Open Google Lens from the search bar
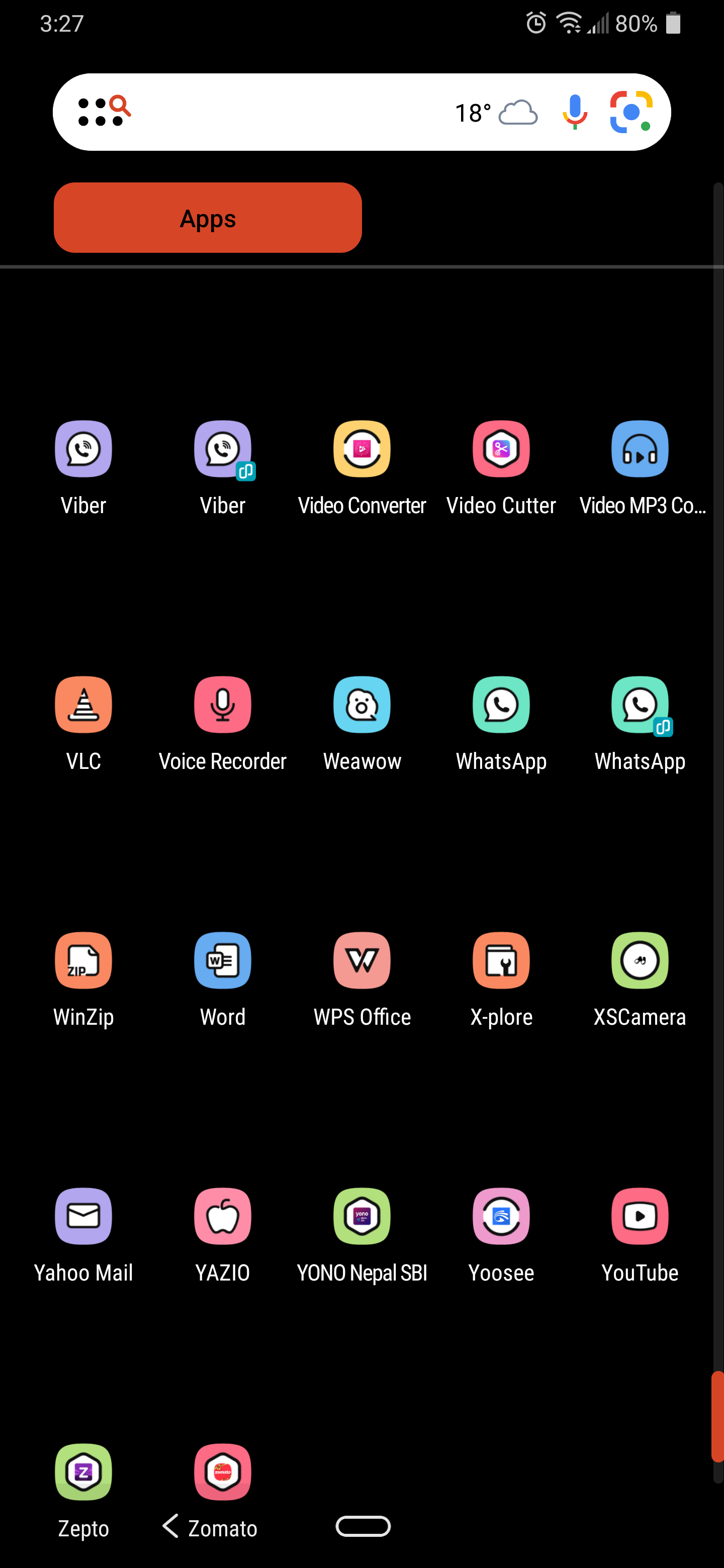This screenshot has width=724, height=1568. pos(631,112)
